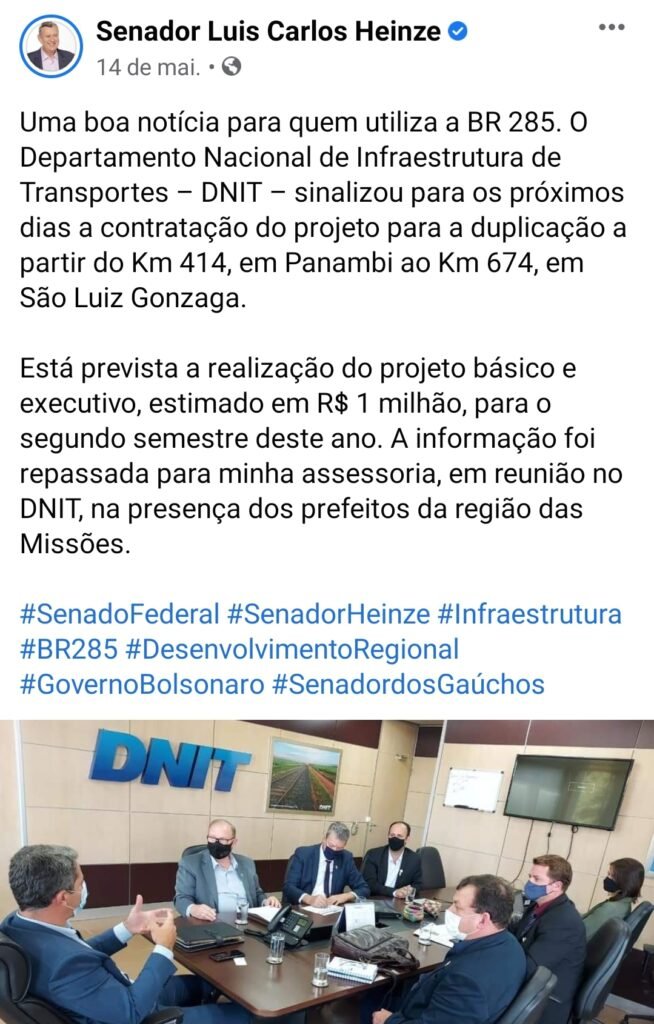View the DNIT meeting photo full screen
The height and width of the screenshot is (1024, 654).
[x=327, y=870]
